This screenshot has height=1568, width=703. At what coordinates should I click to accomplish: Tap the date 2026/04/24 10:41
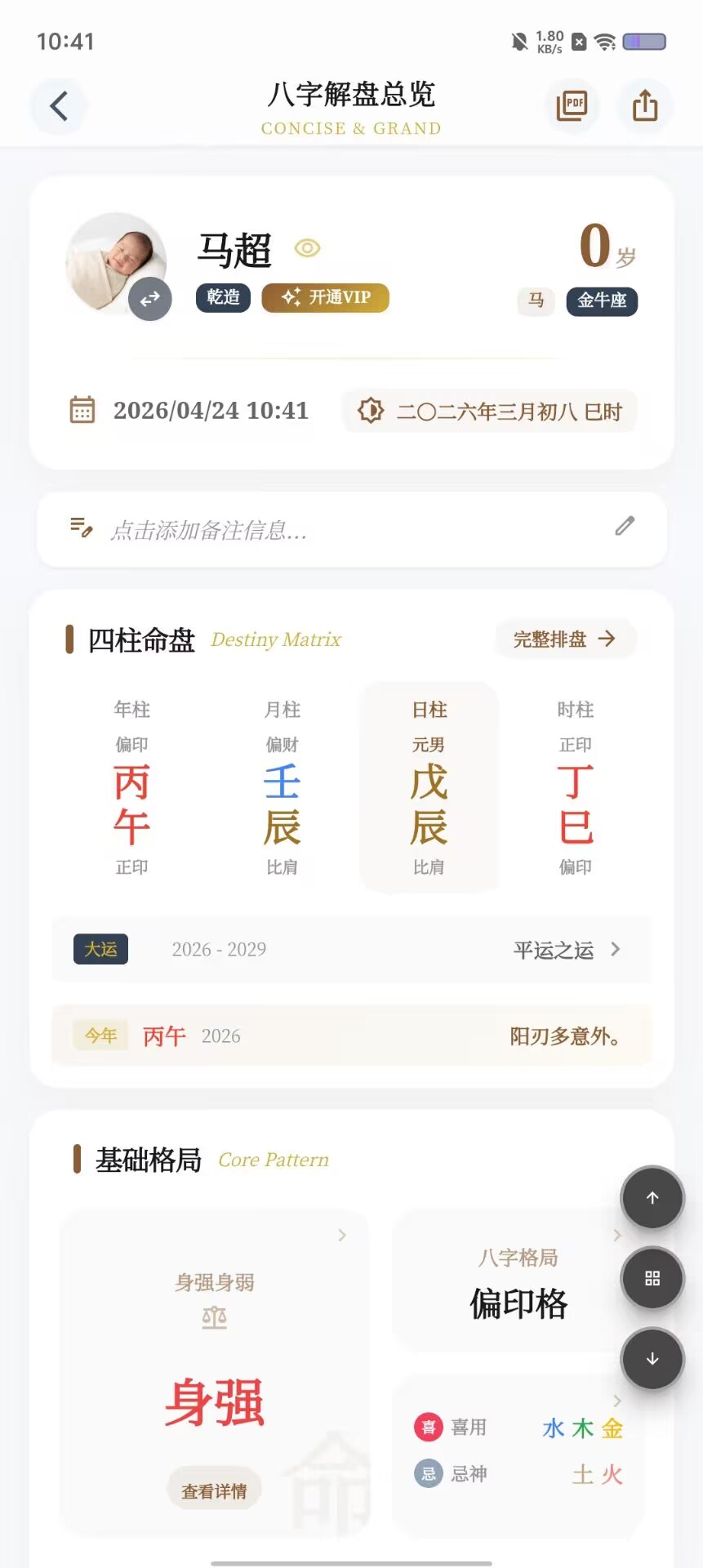click(x=211, y=410)
